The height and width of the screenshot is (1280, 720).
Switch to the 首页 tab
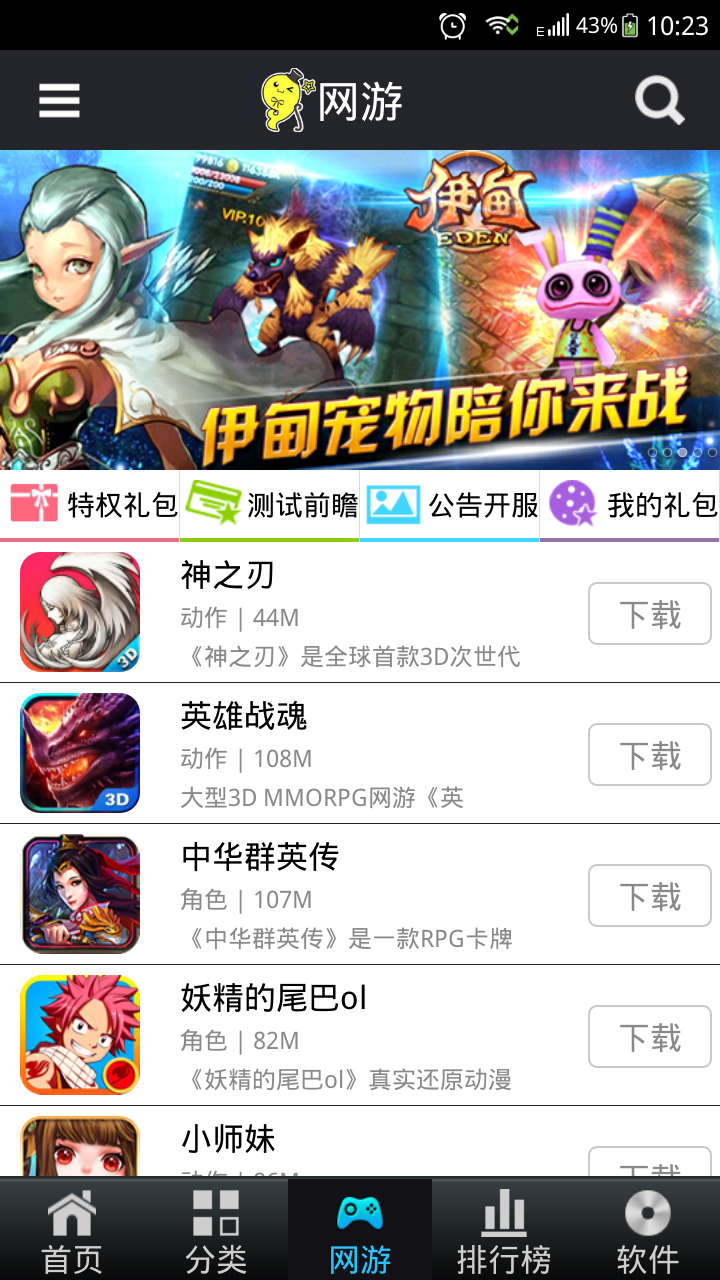tap(72, 1230)
